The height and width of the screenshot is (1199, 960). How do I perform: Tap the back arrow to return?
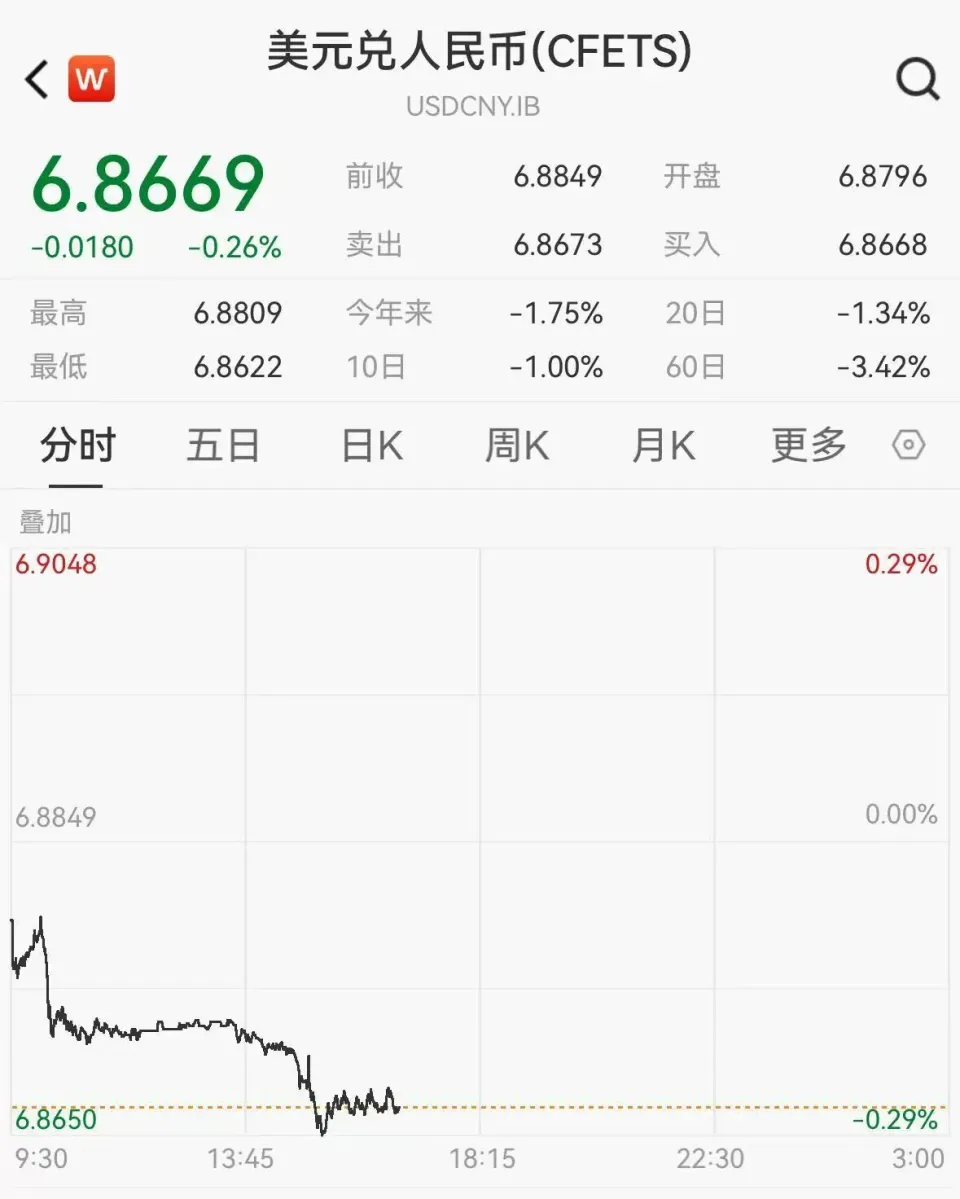(x=35, y=79)
